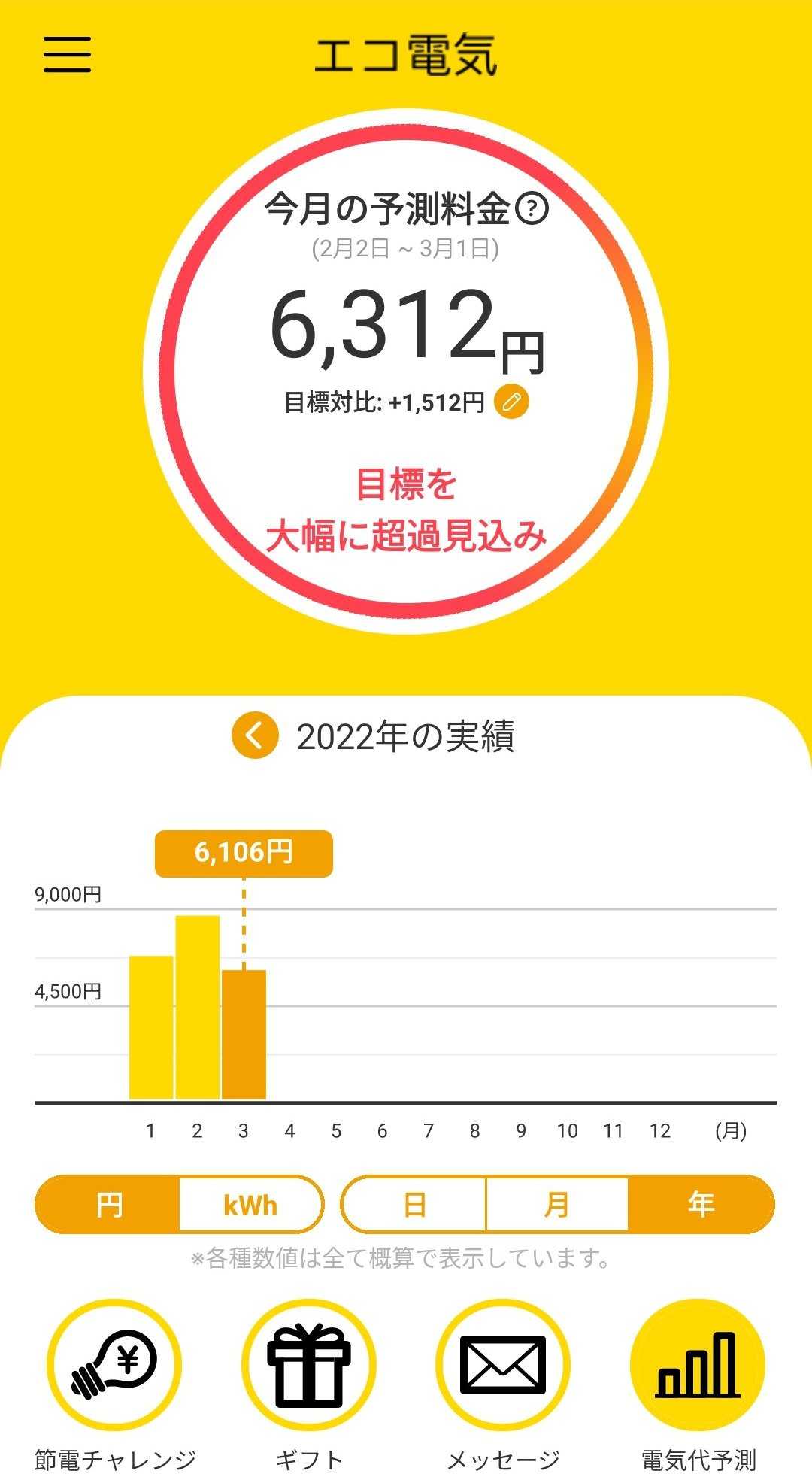
Task: Open the ギフト section
Action: pos(309,1365)
